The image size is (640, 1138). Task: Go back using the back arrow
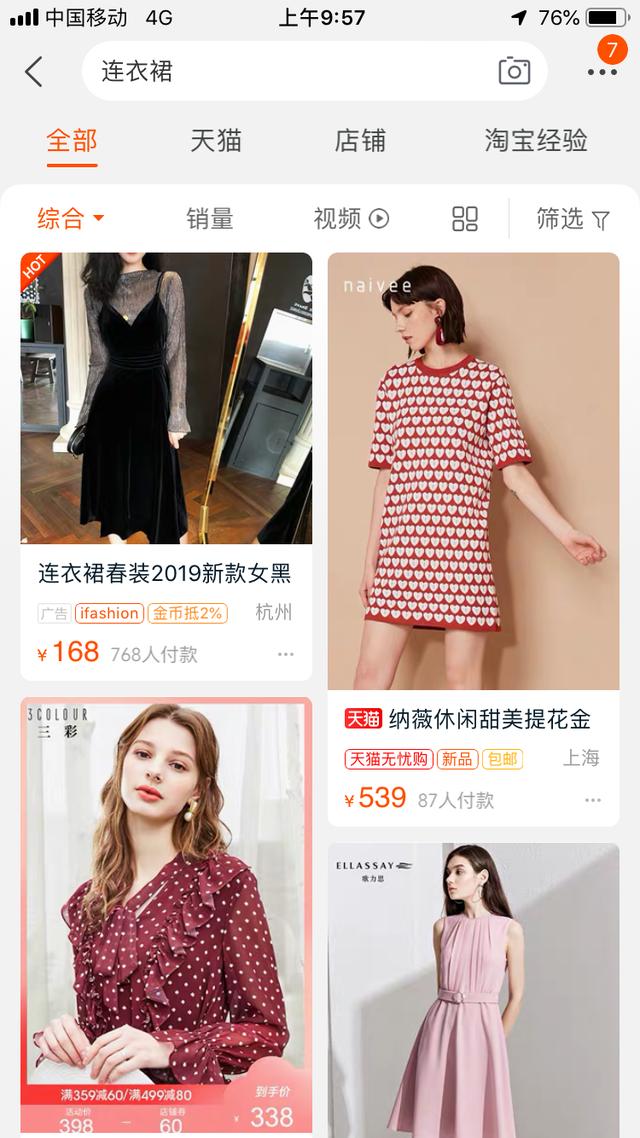pos(33,71)
